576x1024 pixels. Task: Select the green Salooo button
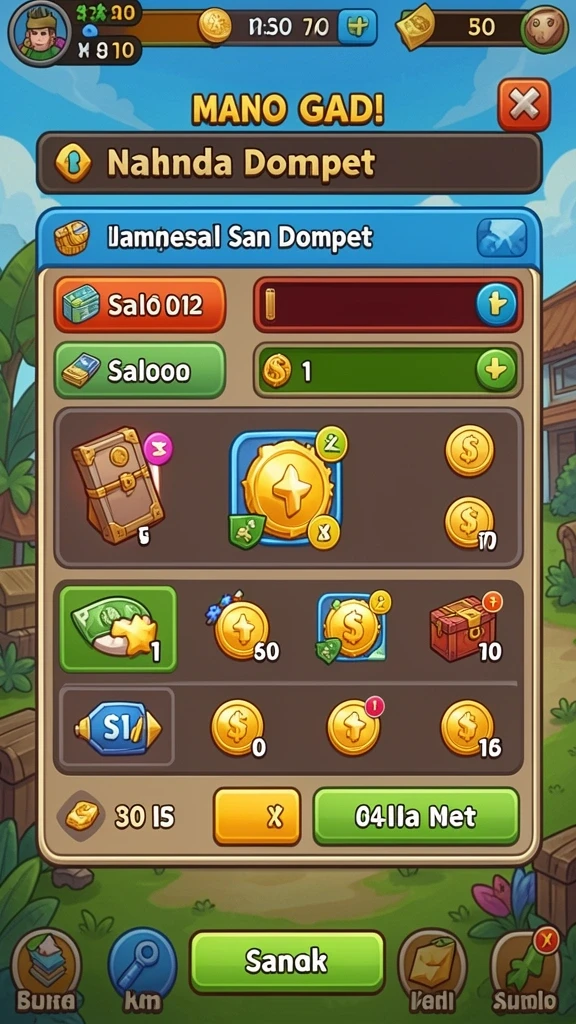point(140,371)
